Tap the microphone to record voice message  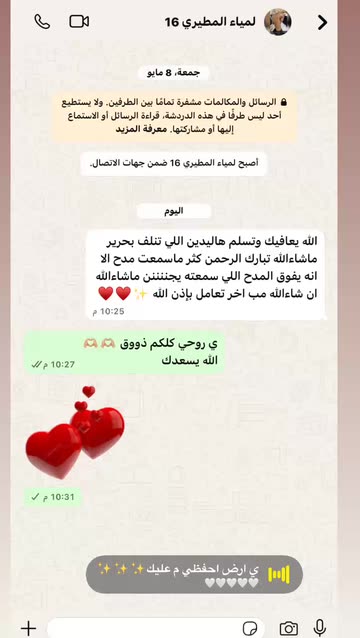(x=320, y=628)
